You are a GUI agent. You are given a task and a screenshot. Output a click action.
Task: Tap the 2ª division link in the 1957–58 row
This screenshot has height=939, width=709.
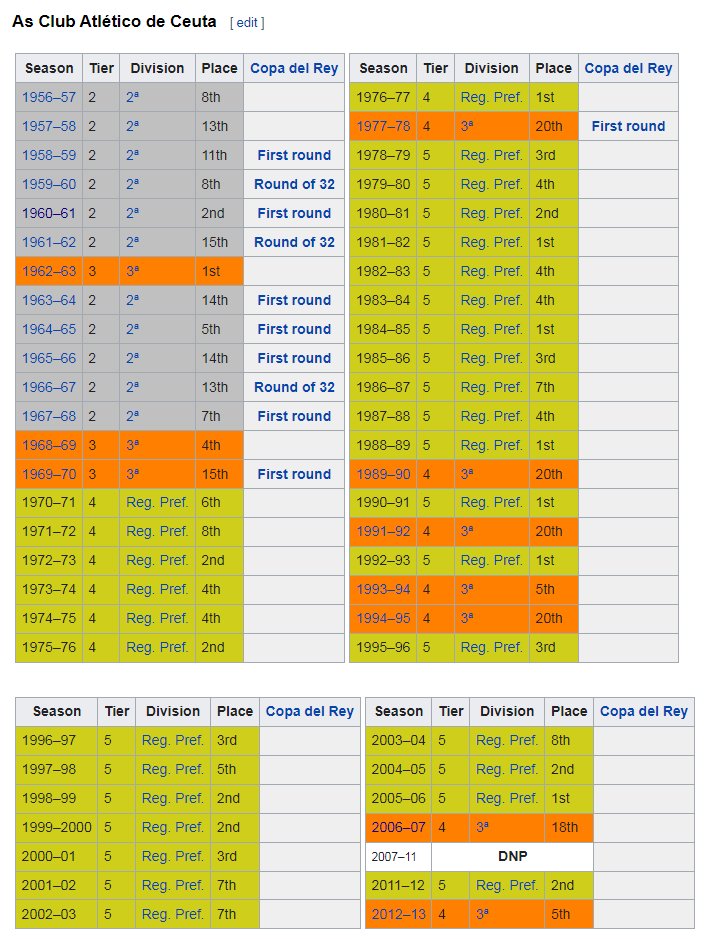tap(133, 127)
